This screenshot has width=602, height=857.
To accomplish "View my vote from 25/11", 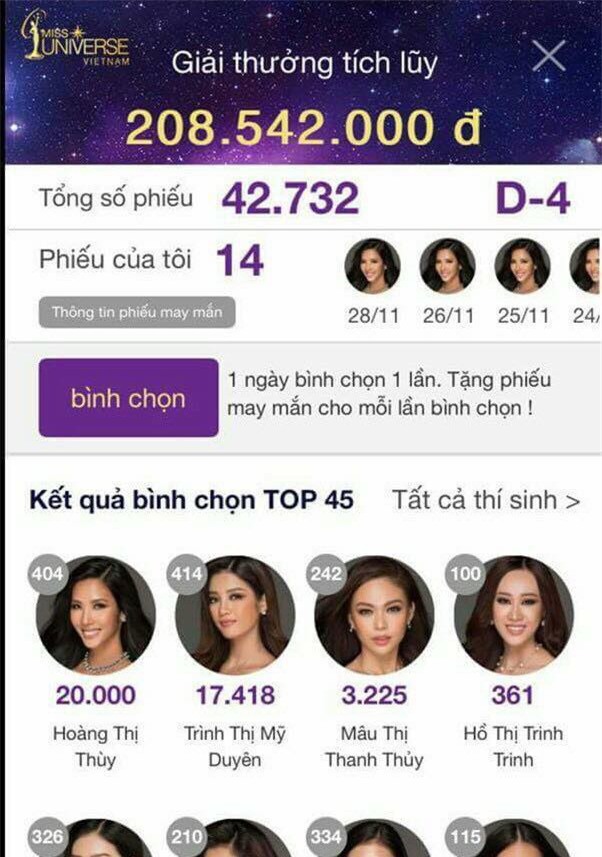I will point(522,266).
